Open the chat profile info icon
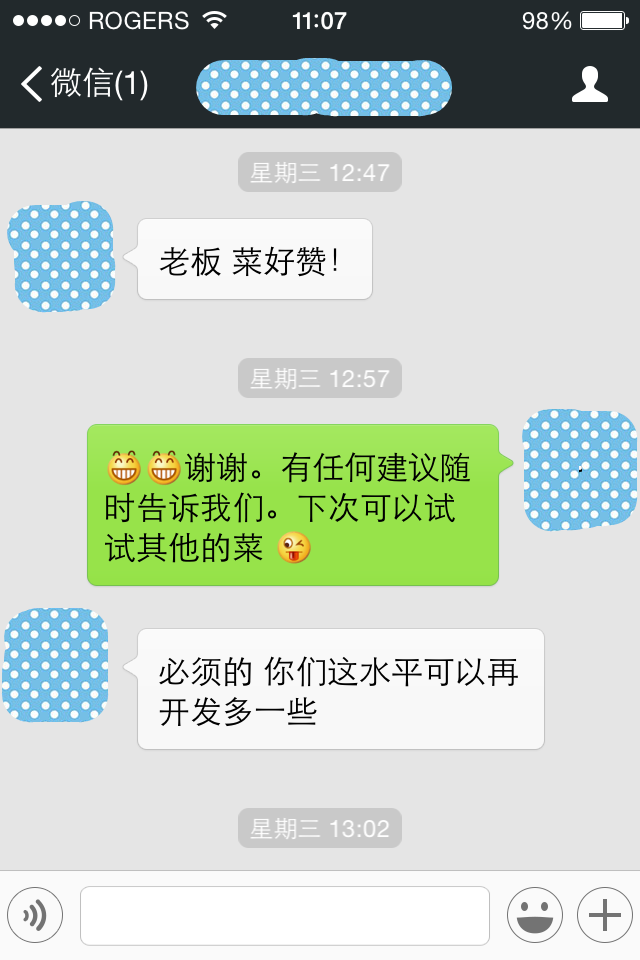 [x=590, y=84]
